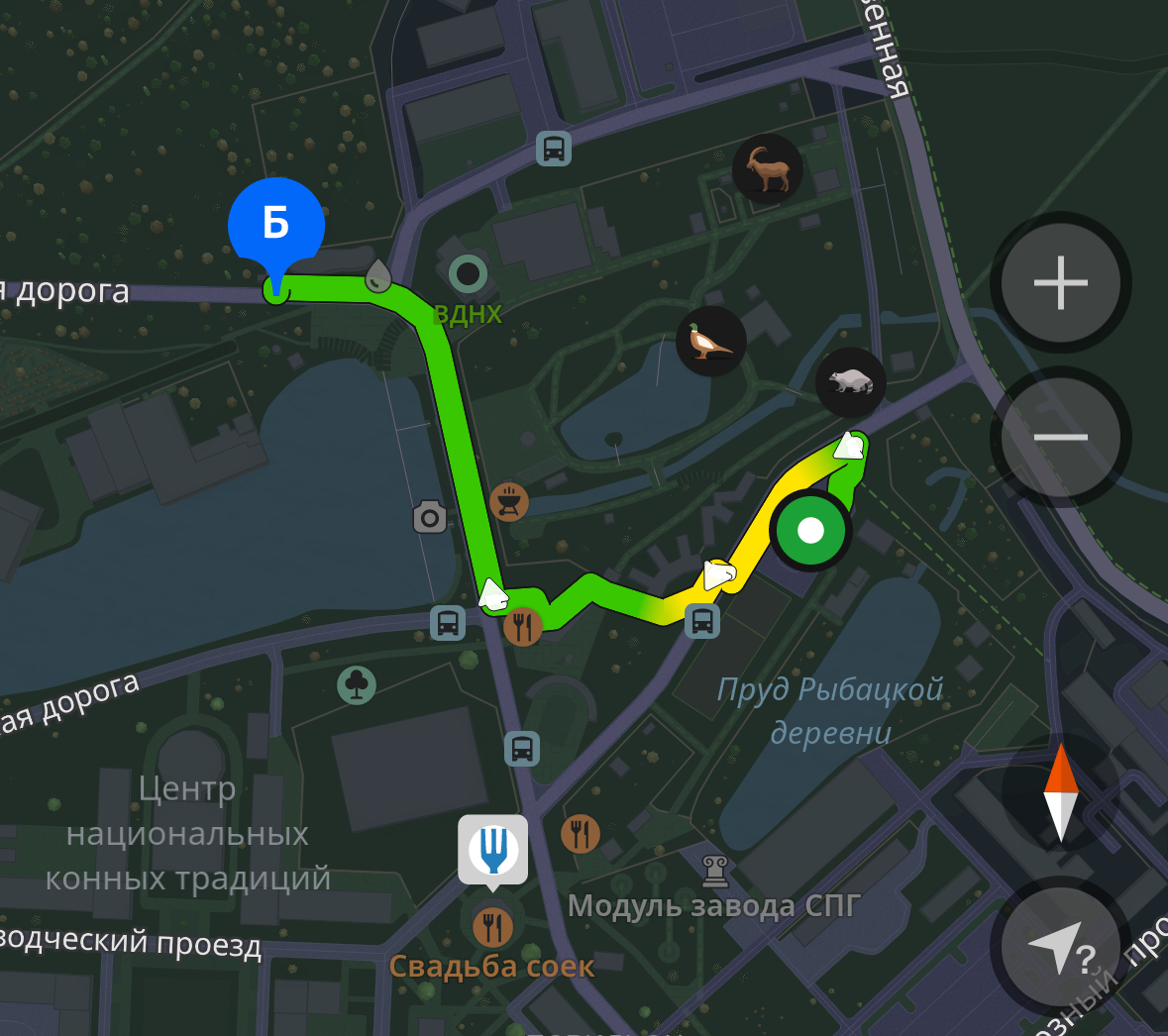Tap the pheasant animal marker

pyautogui.click(x=710, y=341)
